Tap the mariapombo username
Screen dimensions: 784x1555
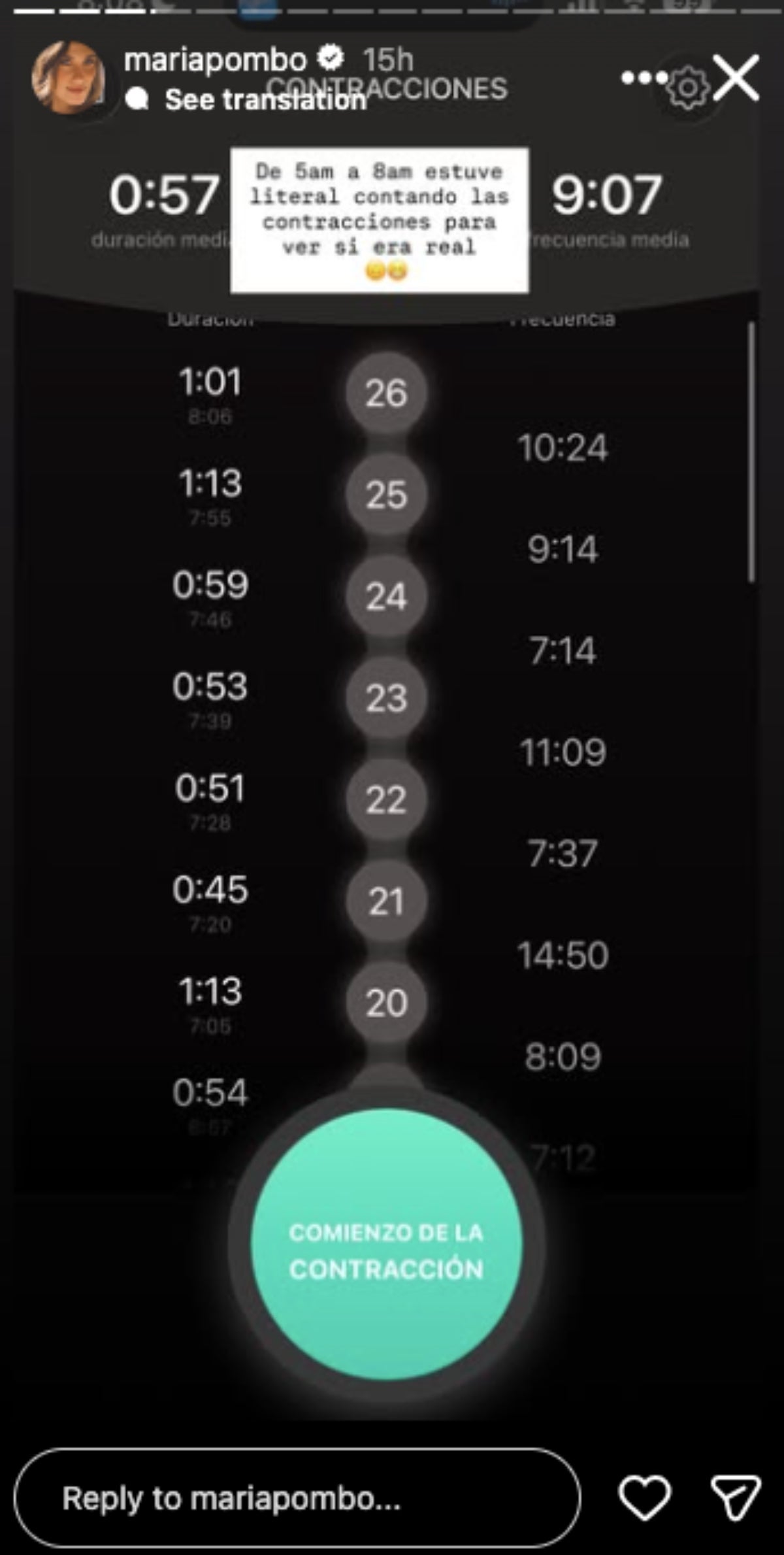coord(215,60)
